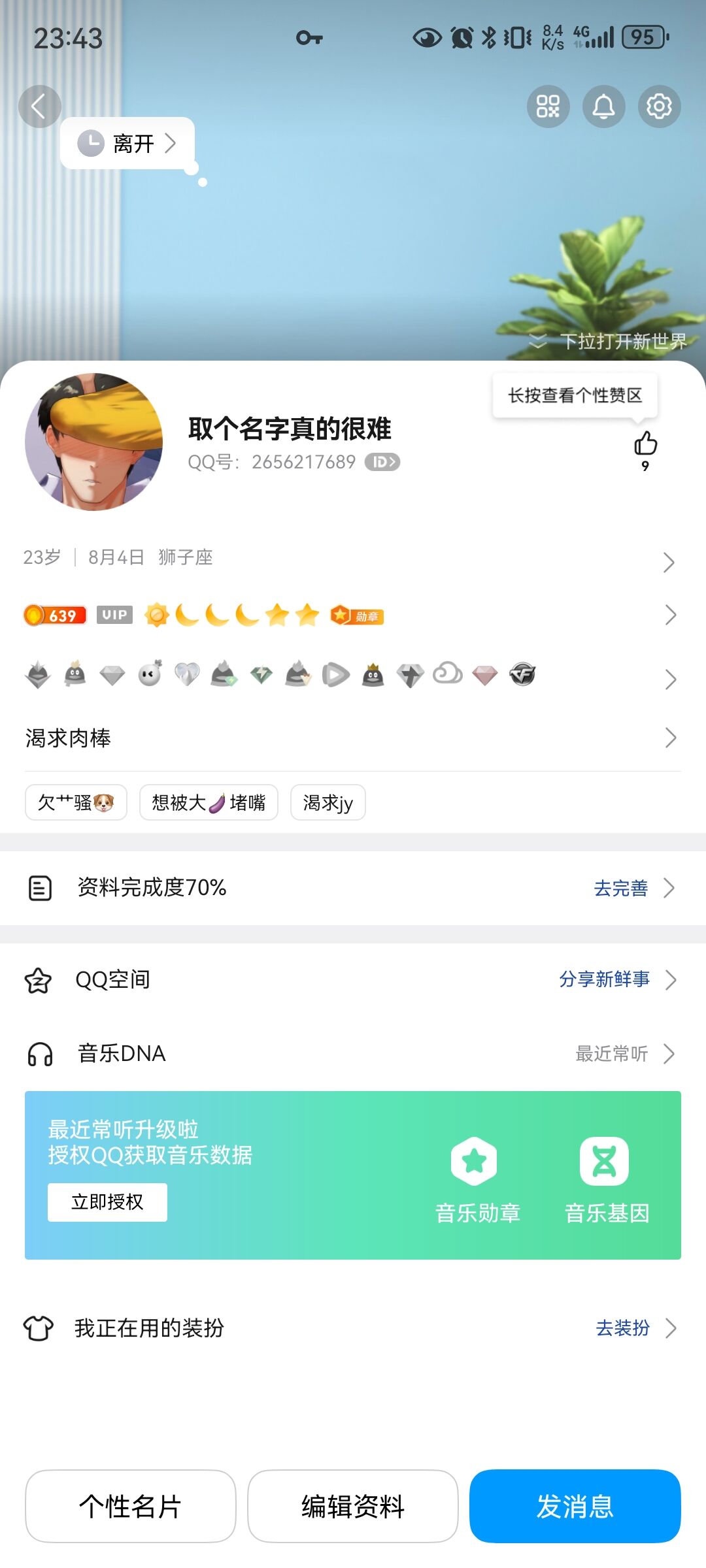Tap the 立即授权 button
The height and width of the screenshot is (1568, 706).
tap(107, 1202)
